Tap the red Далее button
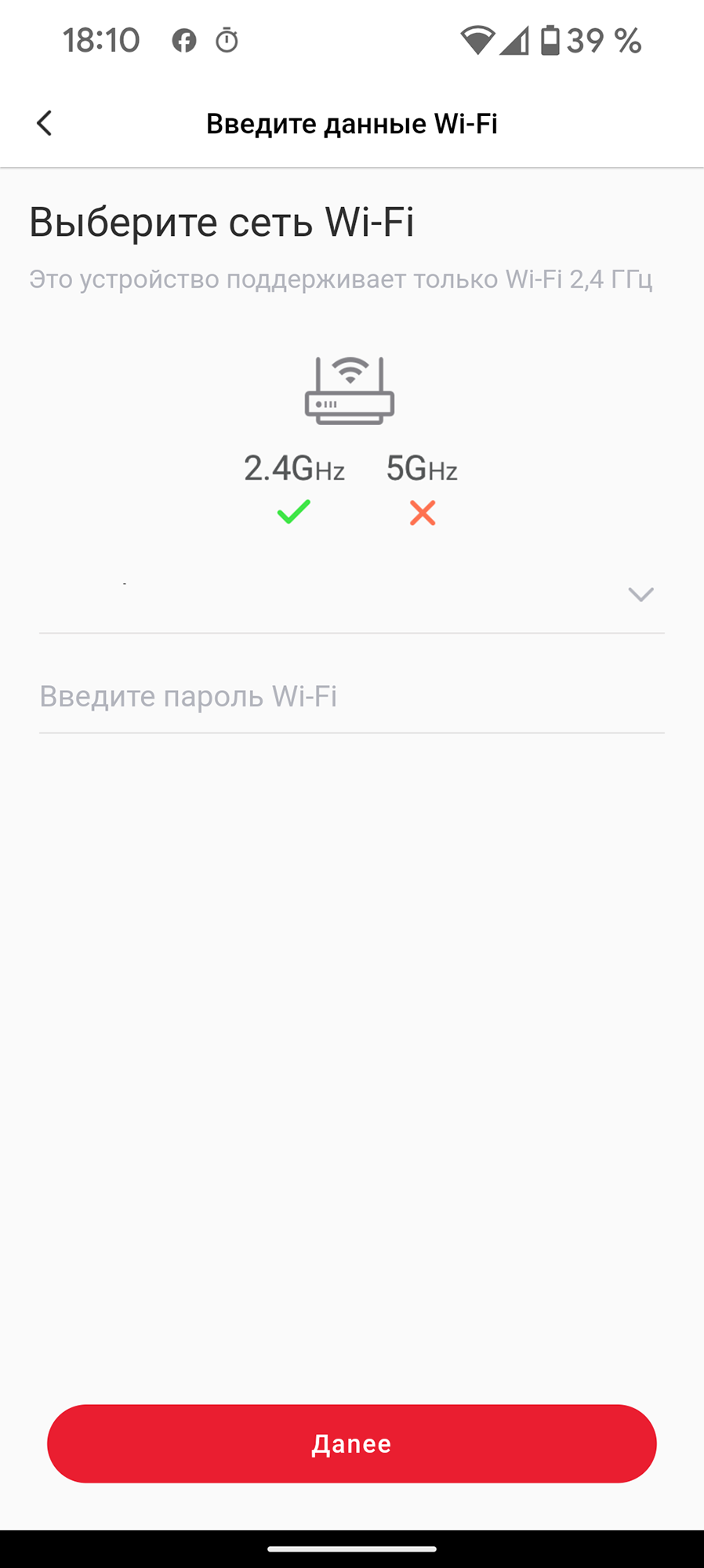Viewport: 704px width, 1568px height. pos(351,1443)
